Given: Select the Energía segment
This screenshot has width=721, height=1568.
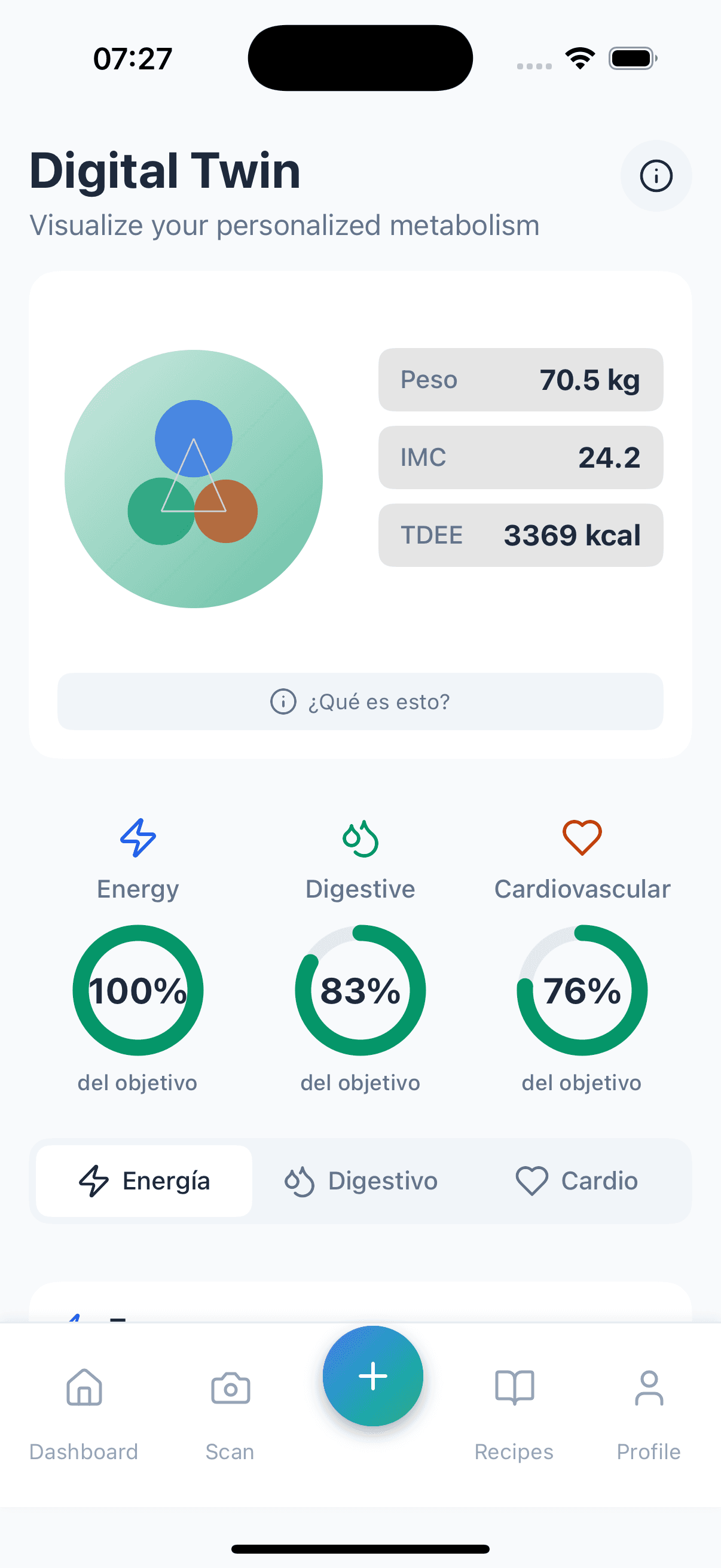Looking at the screenshot, I should (144, 1180).
